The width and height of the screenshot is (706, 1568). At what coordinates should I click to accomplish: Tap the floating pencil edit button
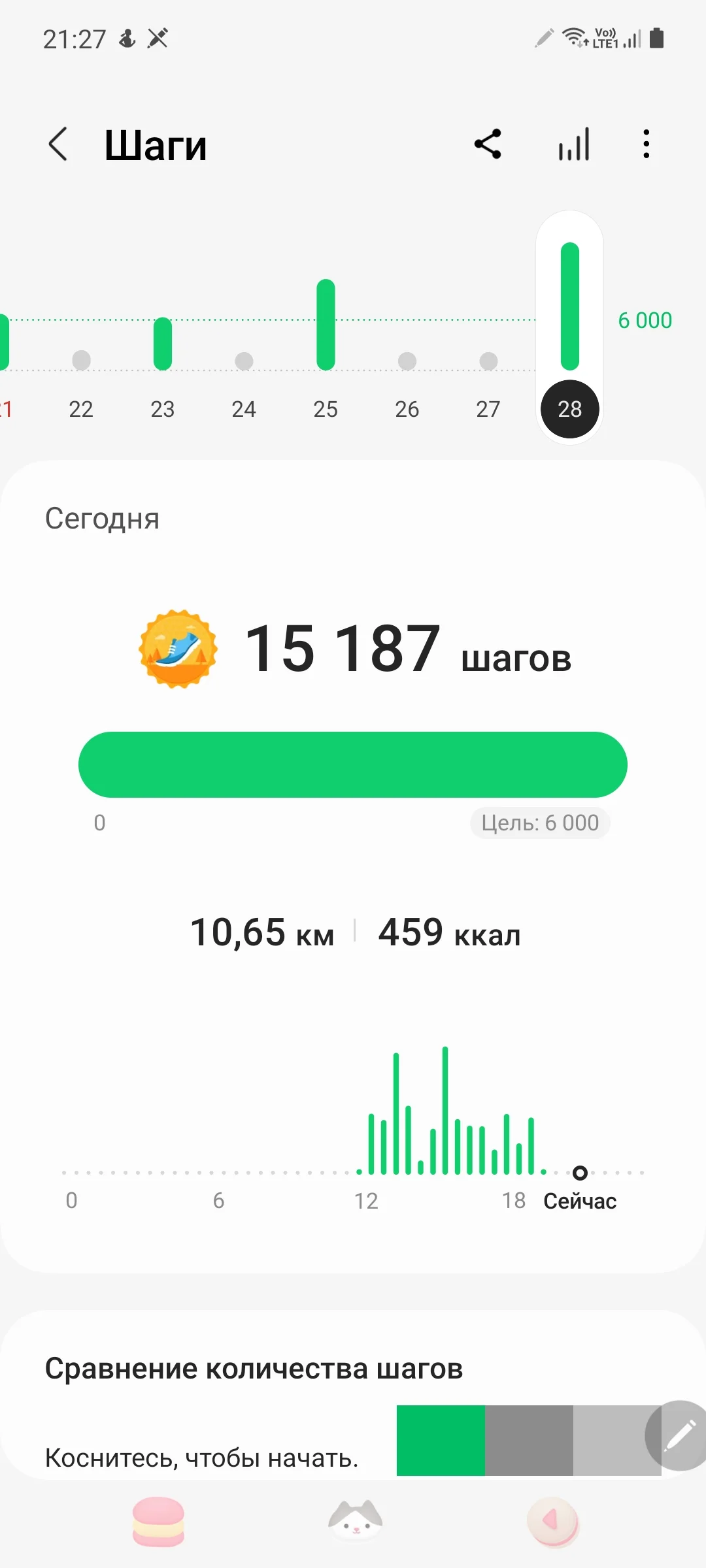click(x=679, y=1435)
